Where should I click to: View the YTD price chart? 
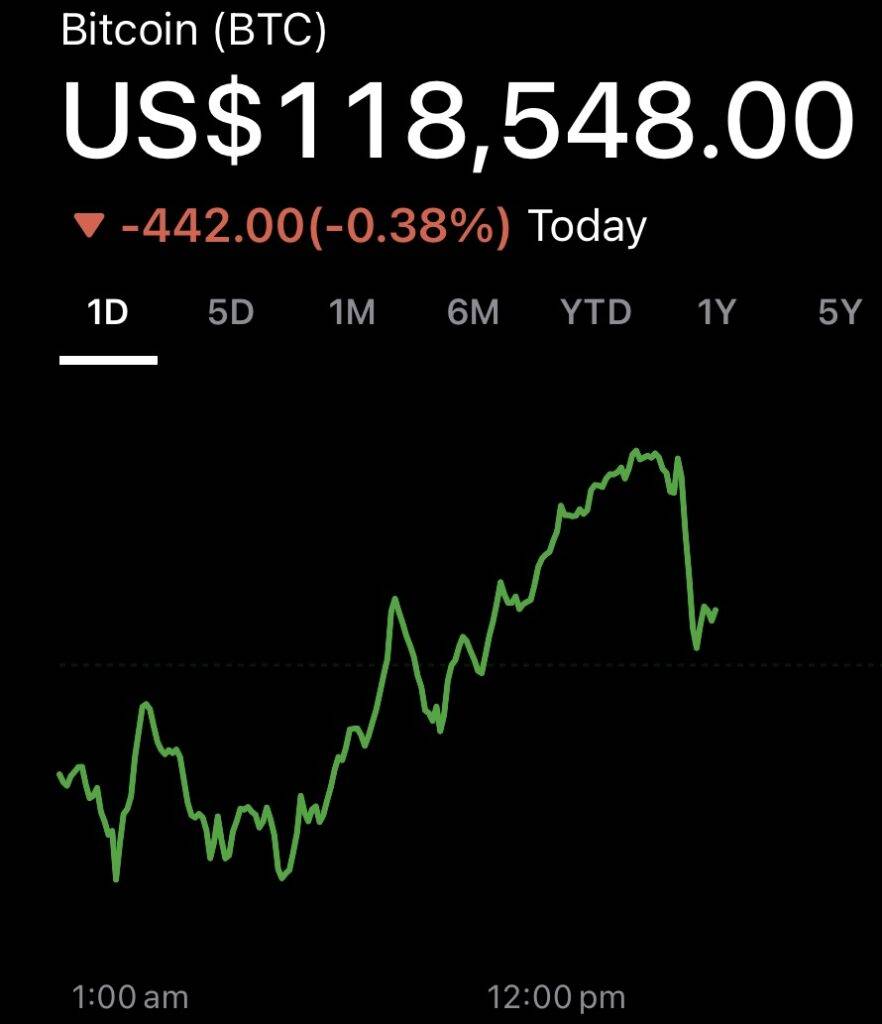pyautogui.click(x=595, y=313)
